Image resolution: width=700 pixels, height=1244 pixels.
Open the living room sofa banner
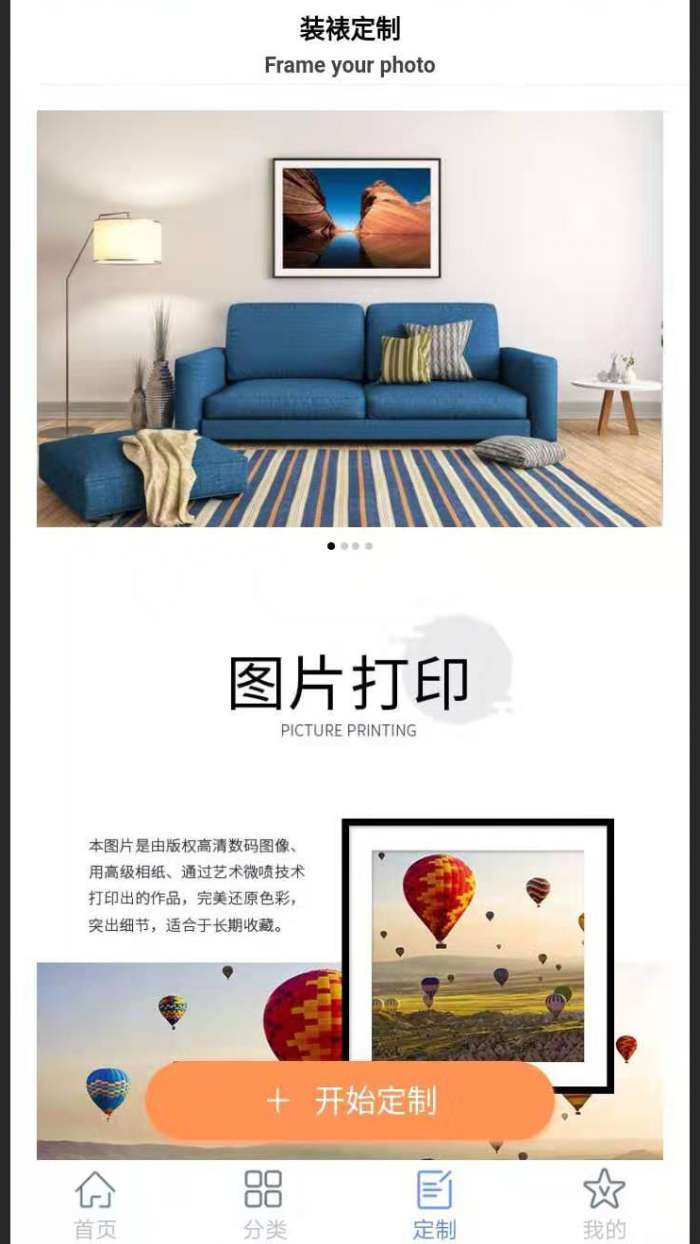[350, 318]
